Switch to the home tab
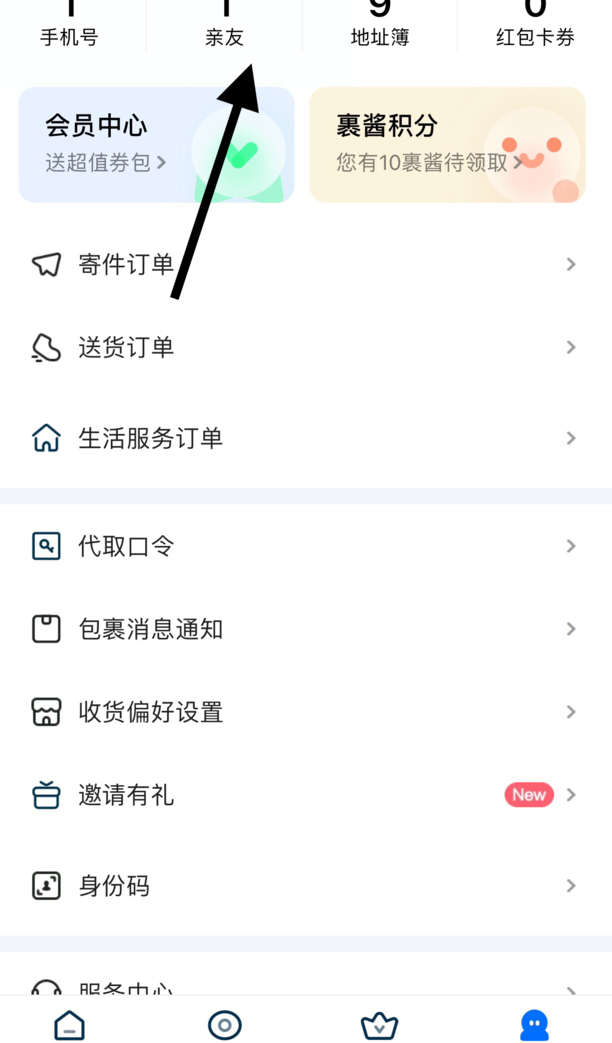The width and height of the screenshot is (612, 1043). [69, 1025]
